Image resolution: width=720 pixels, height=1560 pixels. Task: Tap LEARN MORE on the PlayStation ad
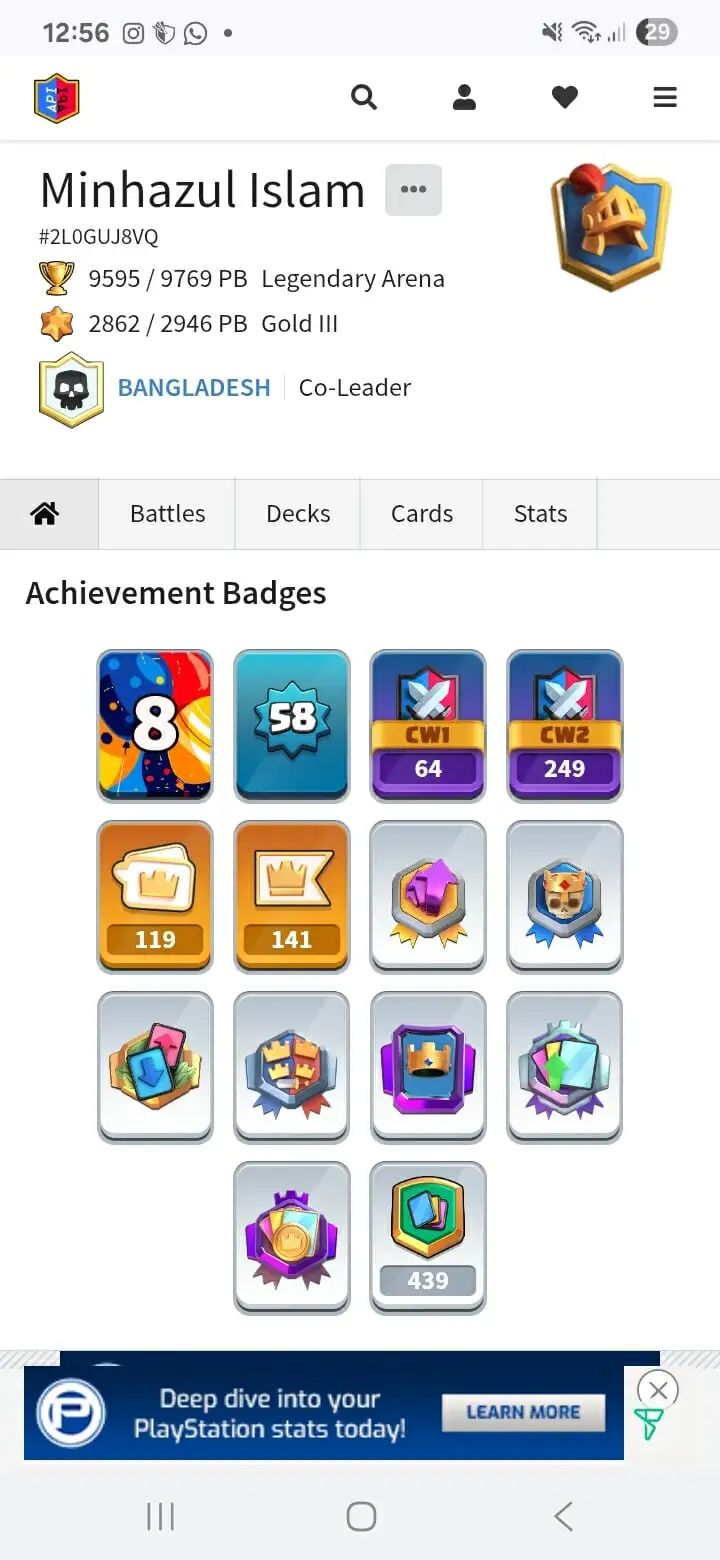pyautogui.click(x=523, y=1413)
